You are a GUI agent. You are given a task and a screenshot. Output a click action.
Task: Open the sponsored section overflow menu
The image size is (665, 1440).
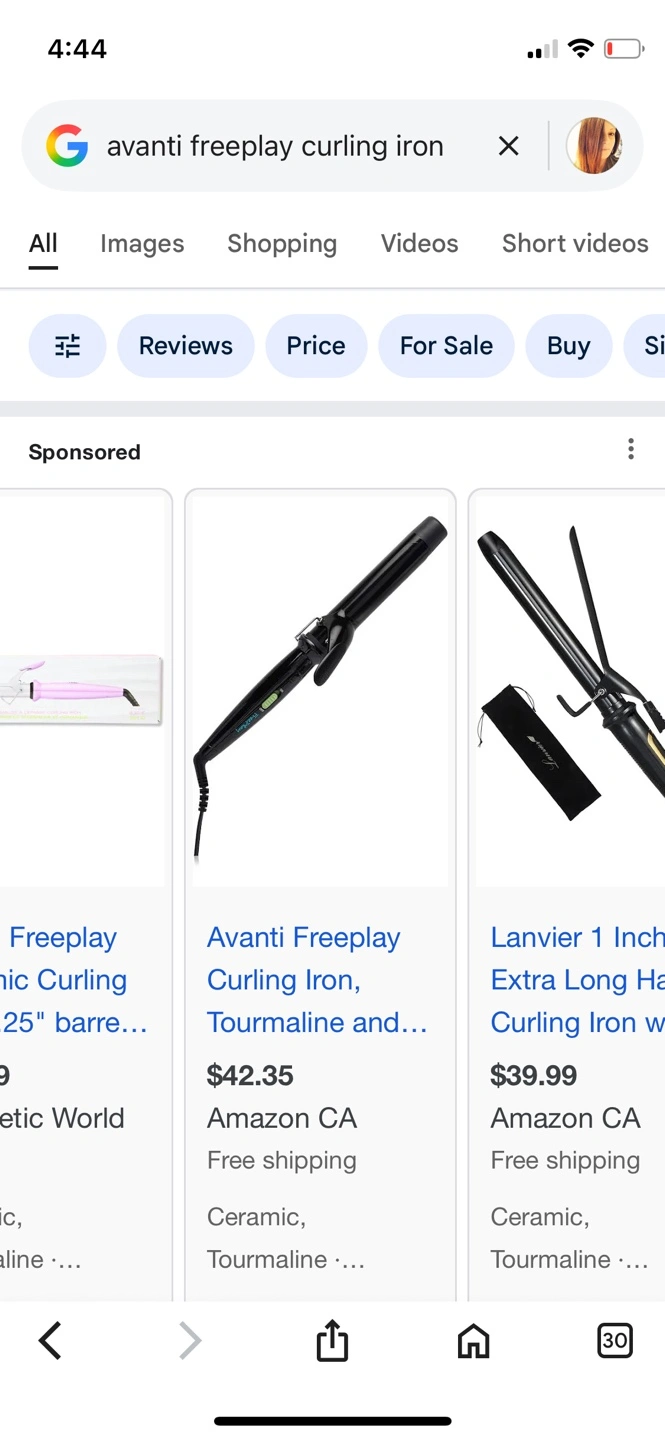point(630,449)
